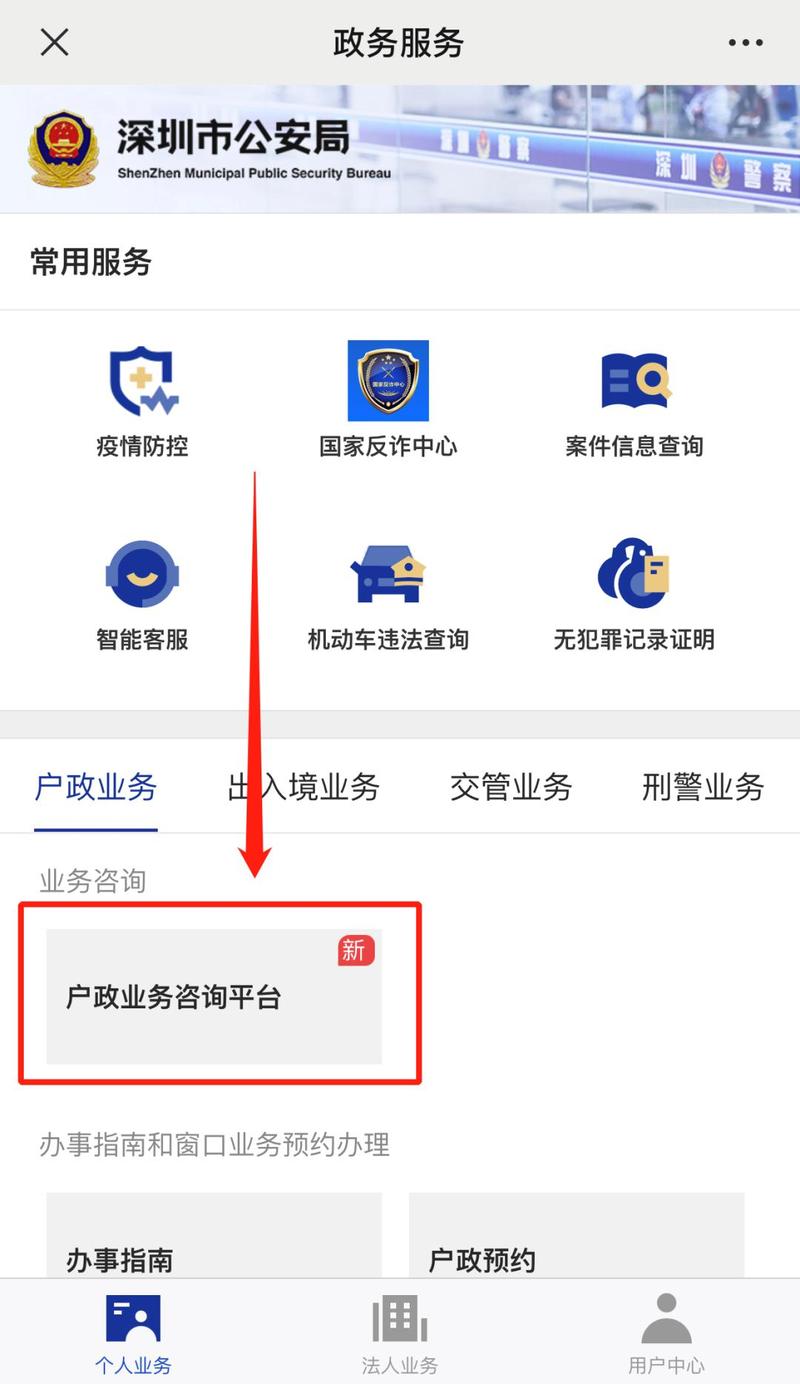Go to 个人业务 in bottom navigation
This screenshot has width=800, height=1384.
click(x=133, y=1332)
